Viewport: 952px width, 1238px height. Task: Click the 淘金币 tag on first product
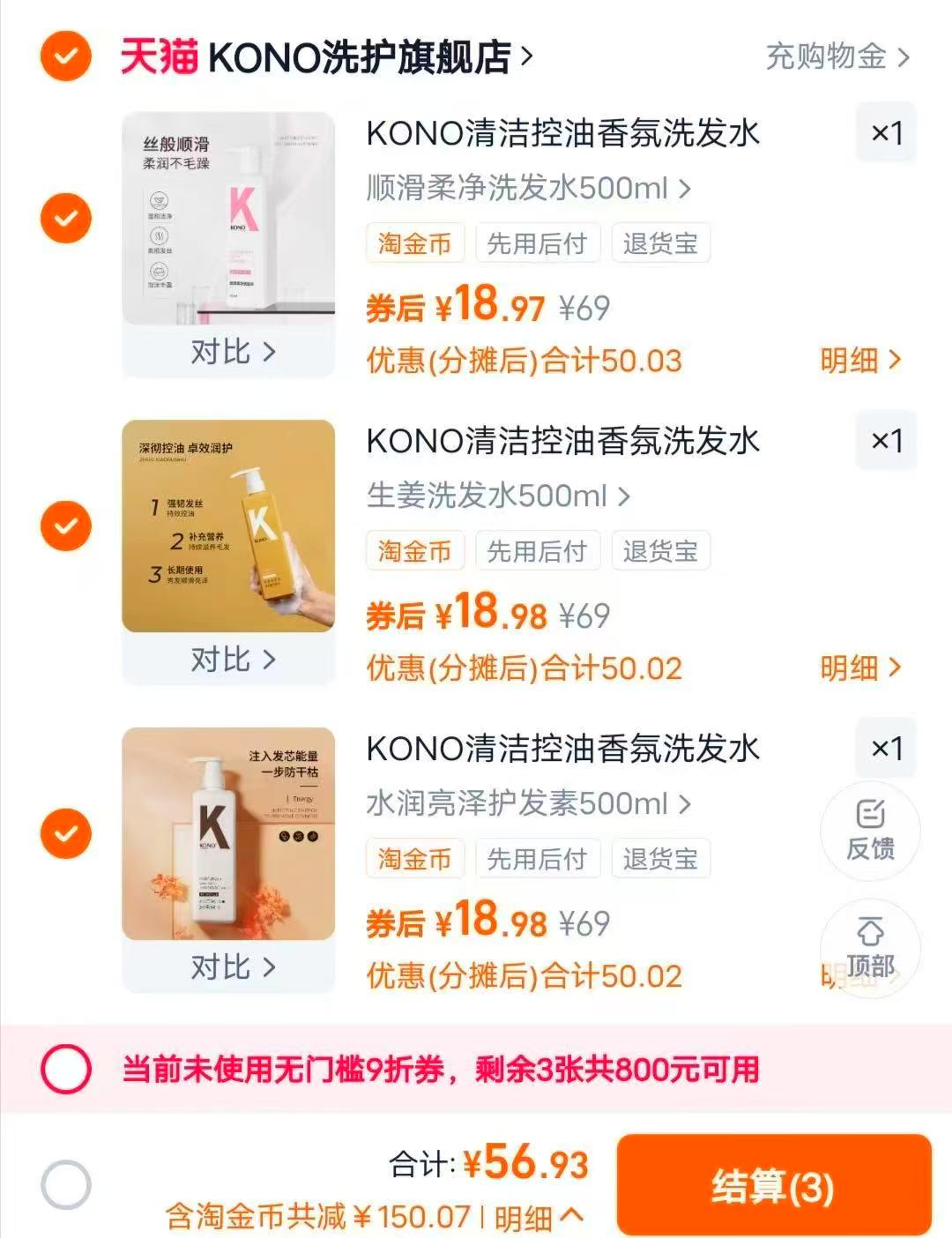[x=414, y=243]
